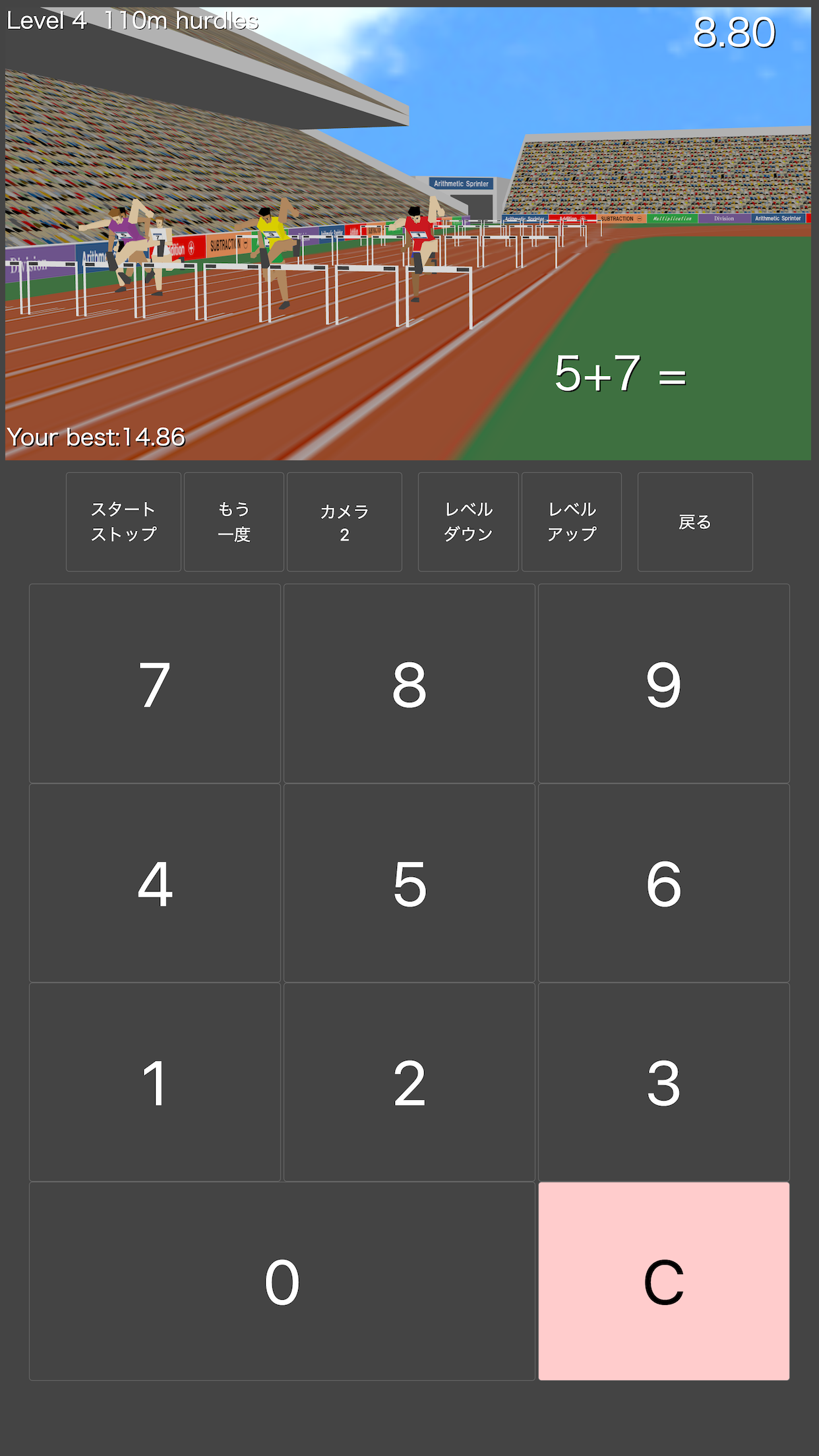Screen dimensions: 819x1456
Task: Clear the answer with the C key
Action: [663, 1281]
